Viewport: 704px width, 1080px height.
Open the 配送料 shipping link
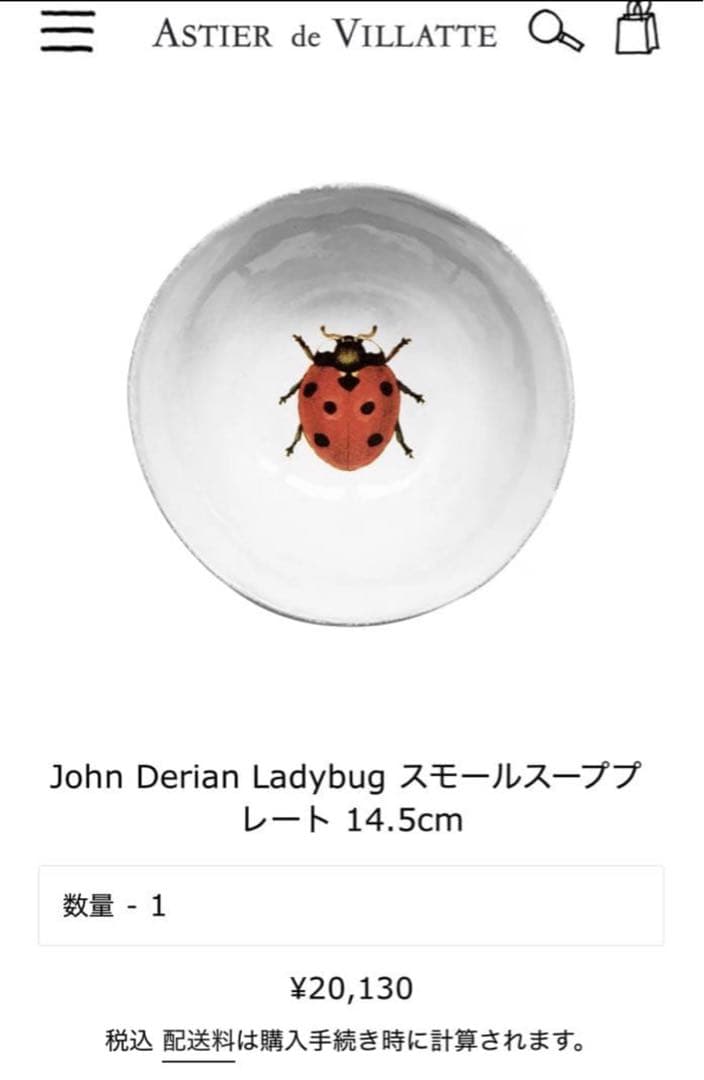(x=198, y=1041)
